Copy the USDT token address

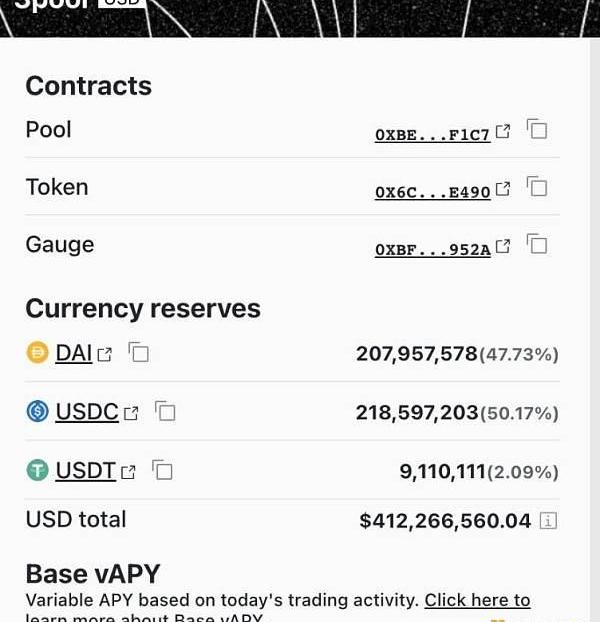[x=162, y=471]
